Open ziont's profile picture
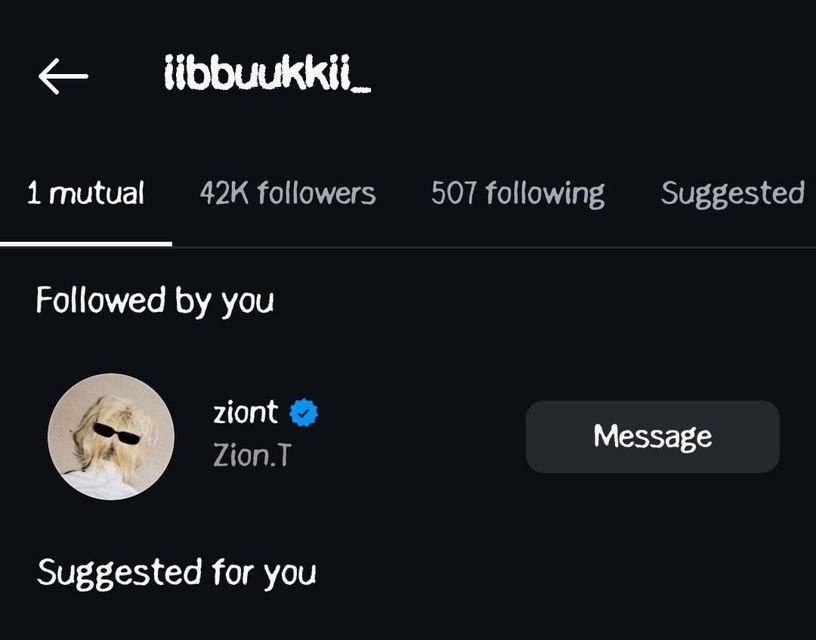 pyautogui.click(x=111, y=436)
